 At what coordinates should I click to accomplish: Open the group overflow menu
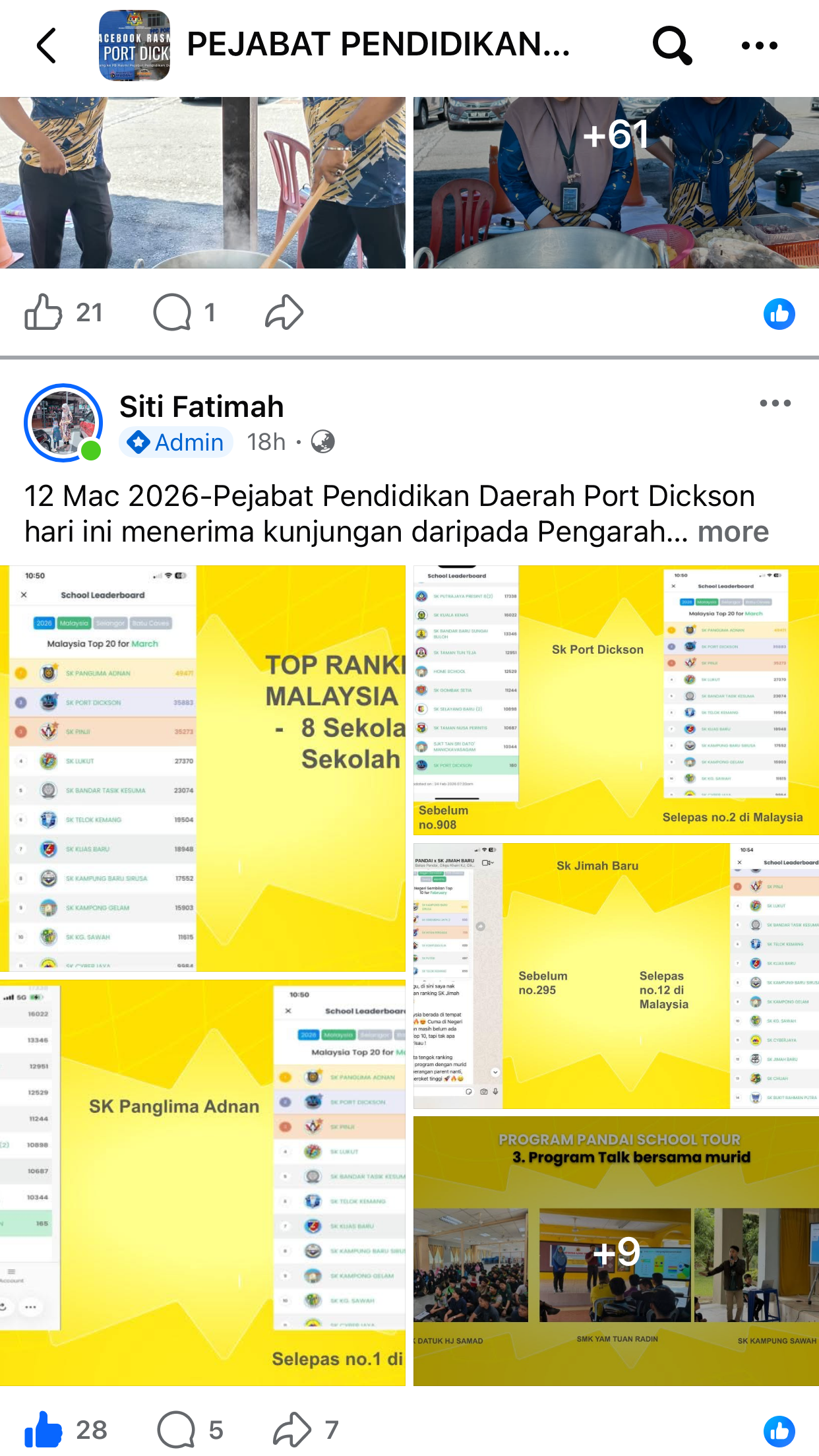tap(759, 46)
